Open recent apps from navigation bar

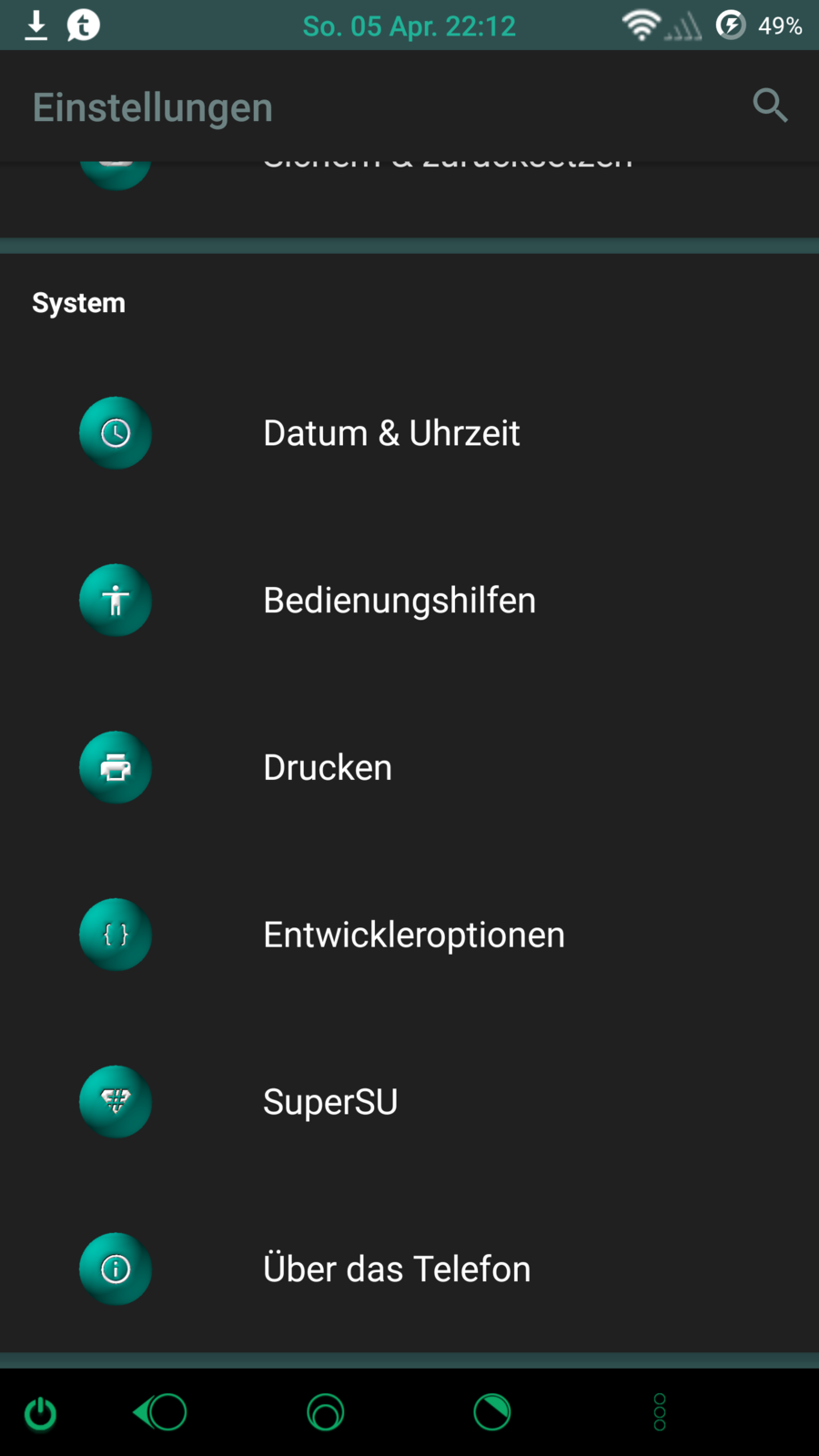tap(492, 1412)
